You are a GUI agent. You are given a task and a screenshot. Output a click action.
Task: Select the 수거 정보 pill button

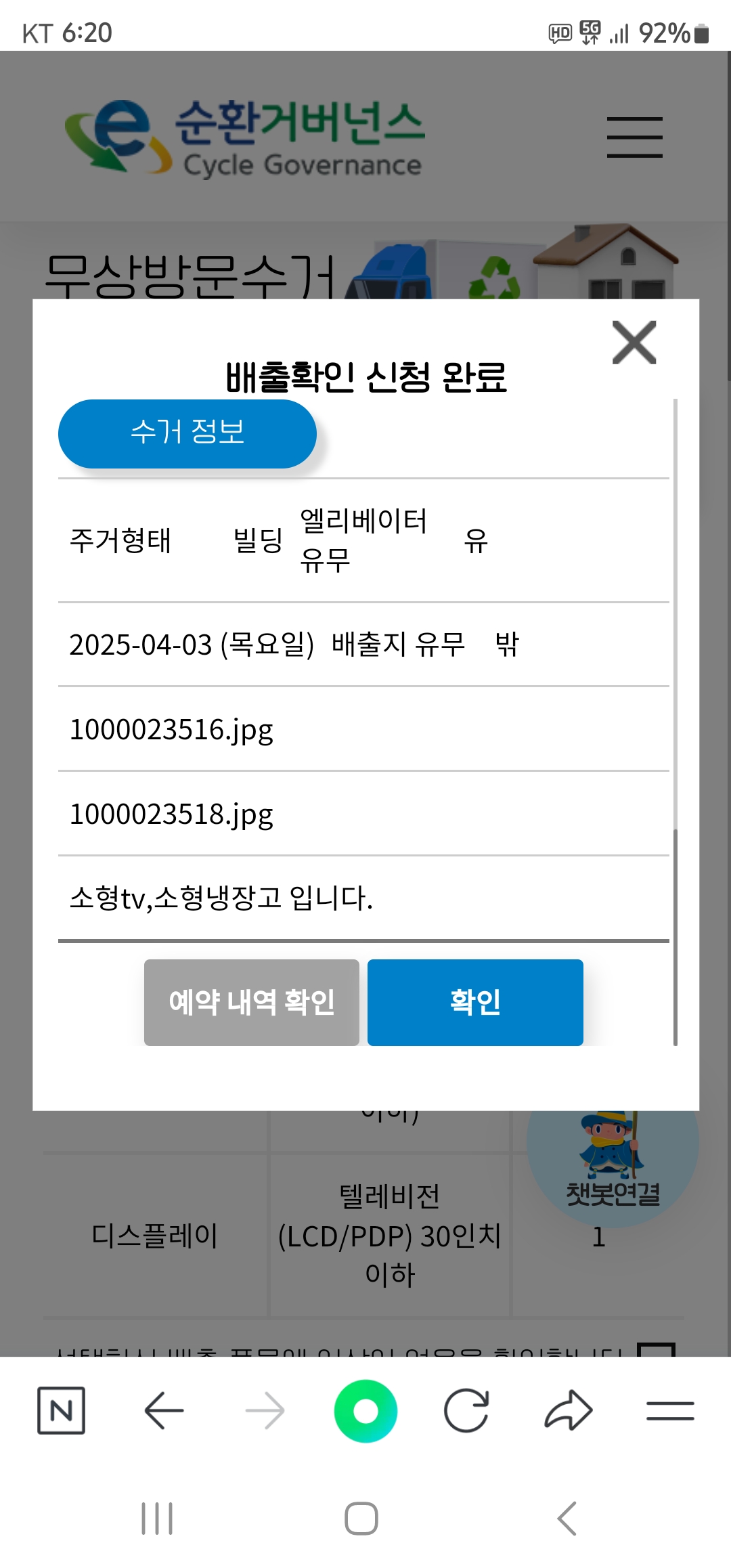(187, 433)
